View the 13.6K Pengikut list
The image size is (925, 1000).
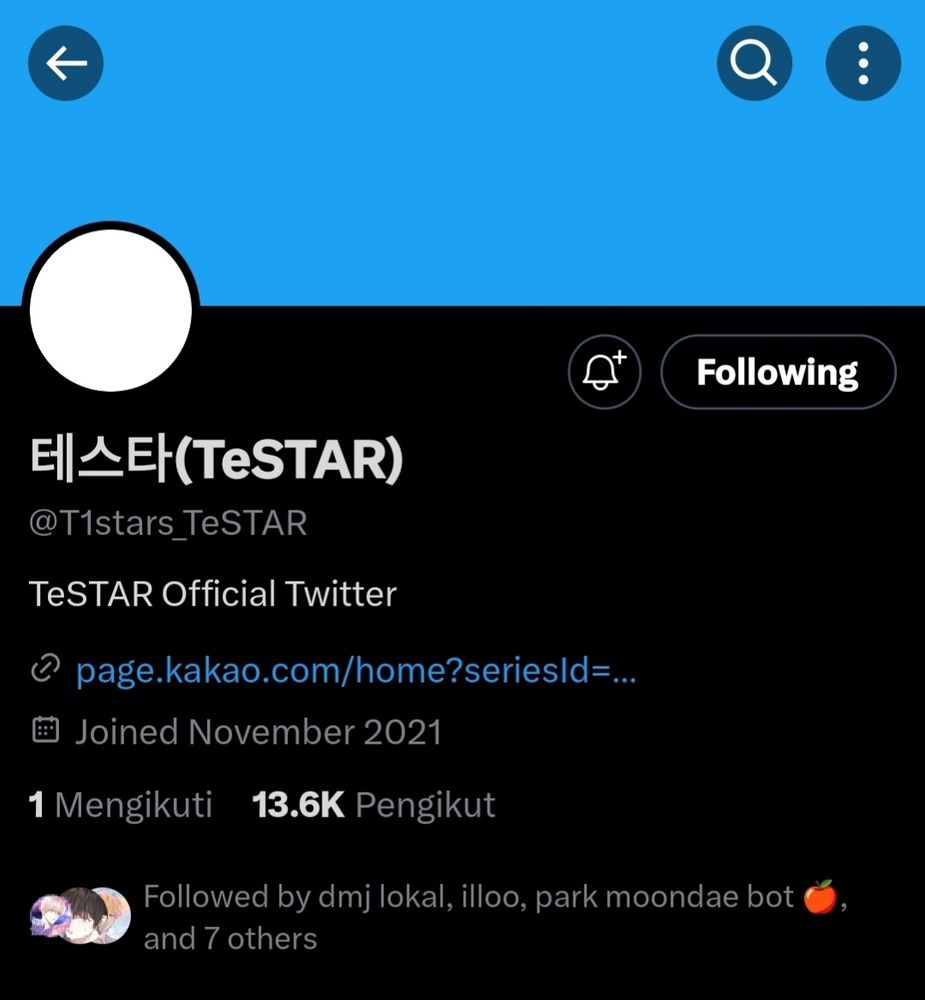(x=374, y=805)
